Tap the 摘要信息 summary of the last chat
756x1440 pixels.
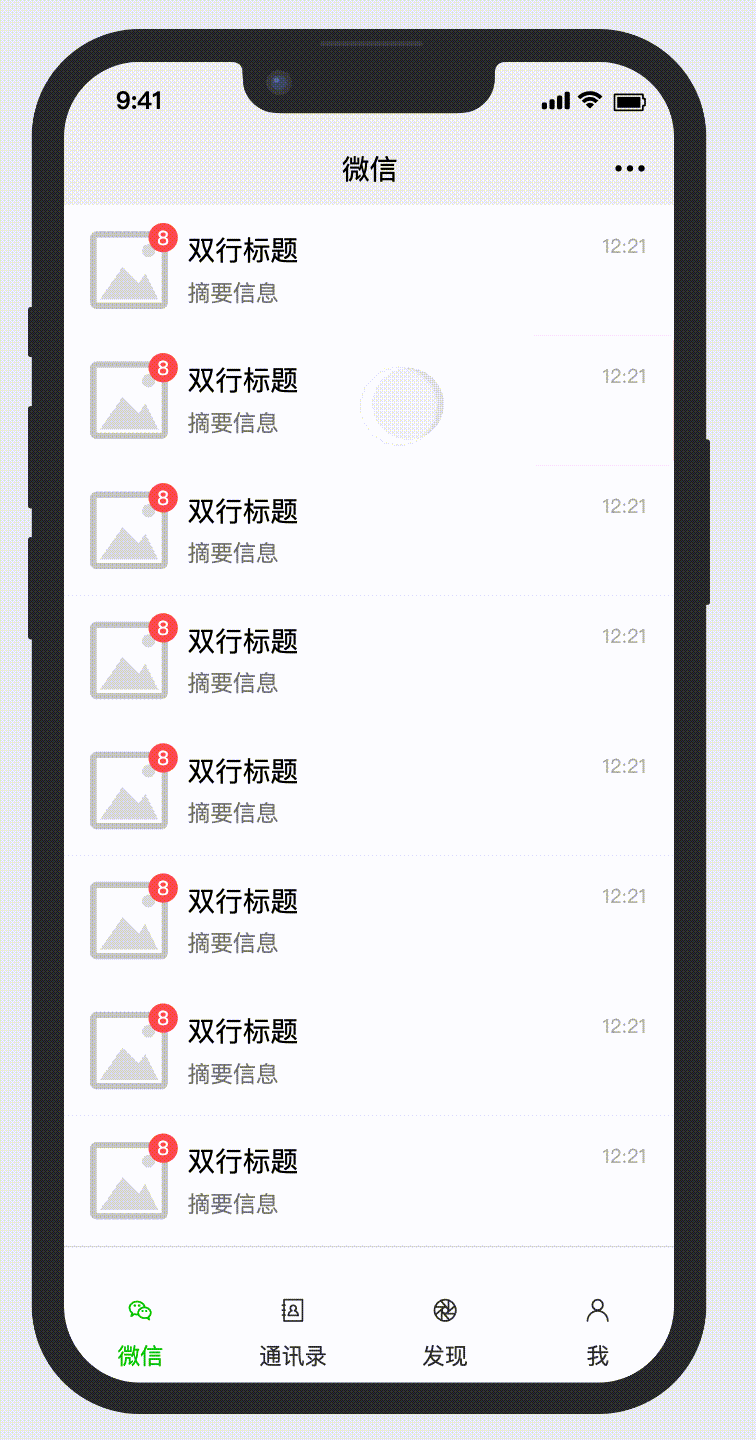pyautogui.click(x=232, y=1204)
